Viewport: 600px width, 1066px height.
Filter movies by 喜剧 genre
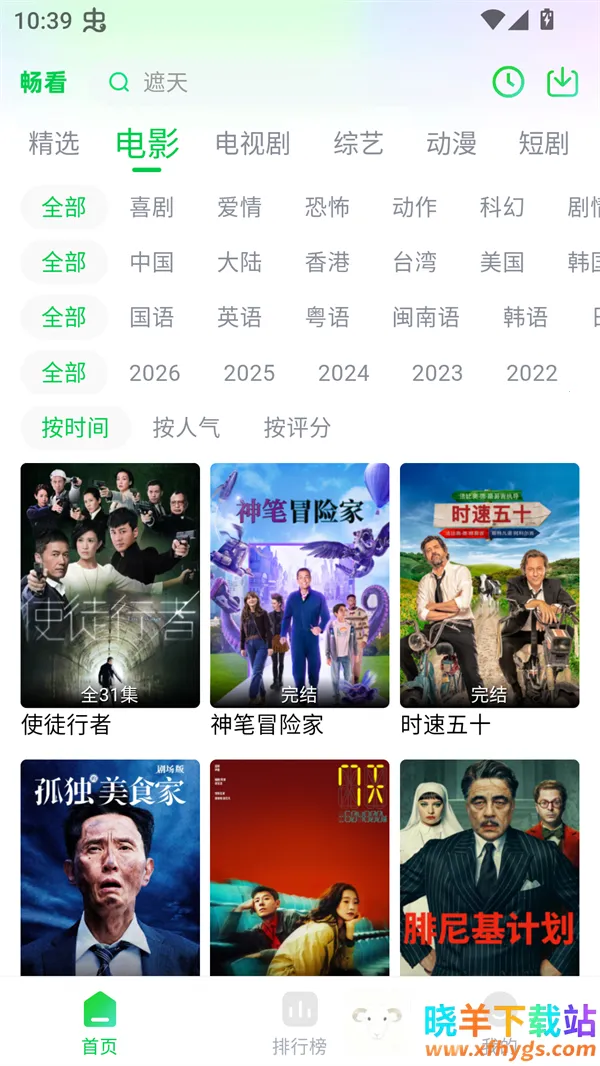click(152, 207)
